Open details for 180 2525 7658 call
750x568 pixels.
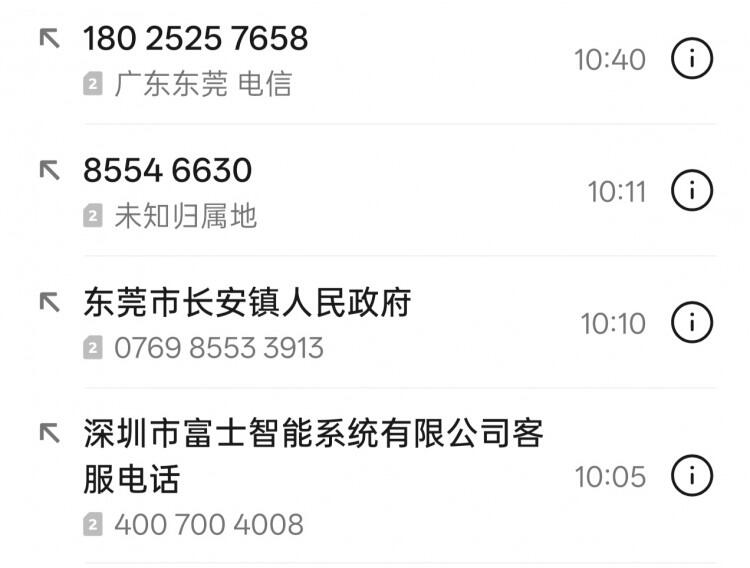click(x=691, y=59)
